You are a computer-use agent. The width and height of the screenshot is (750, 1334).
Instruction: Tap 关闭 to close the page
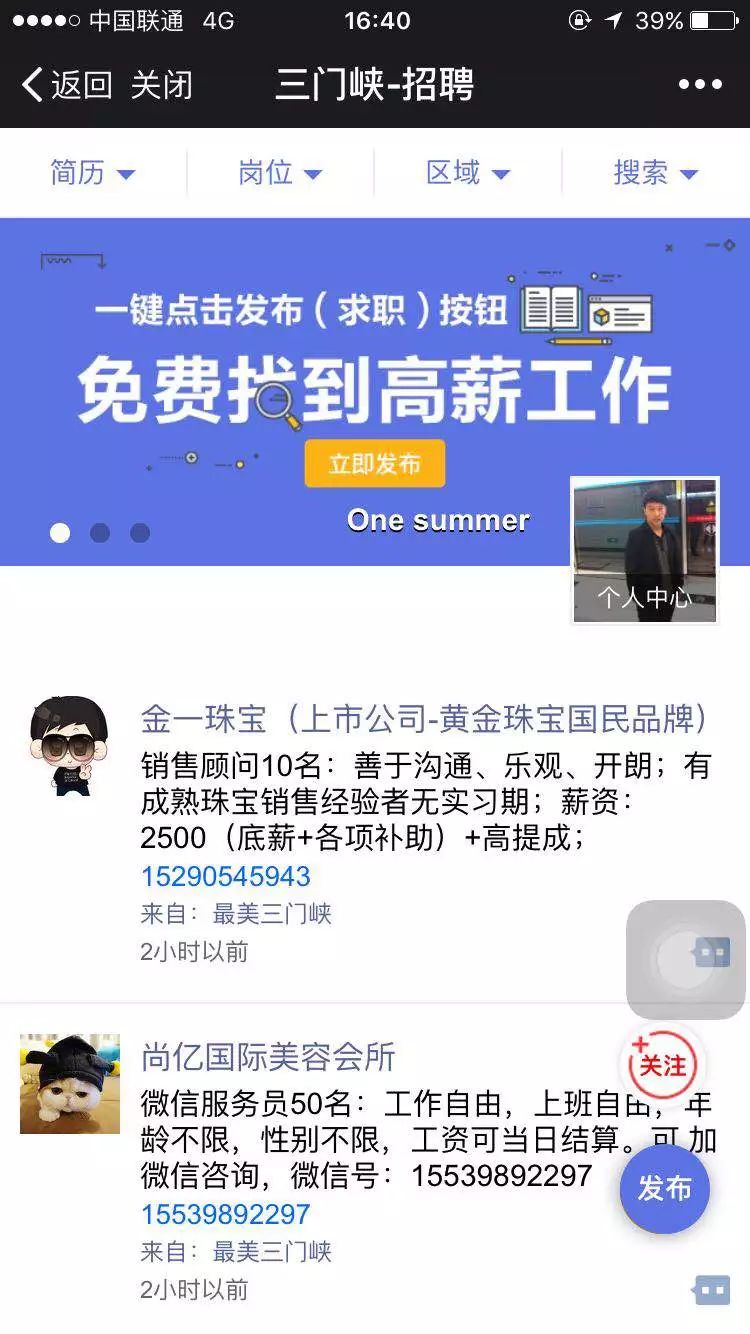tap(161, 85)
